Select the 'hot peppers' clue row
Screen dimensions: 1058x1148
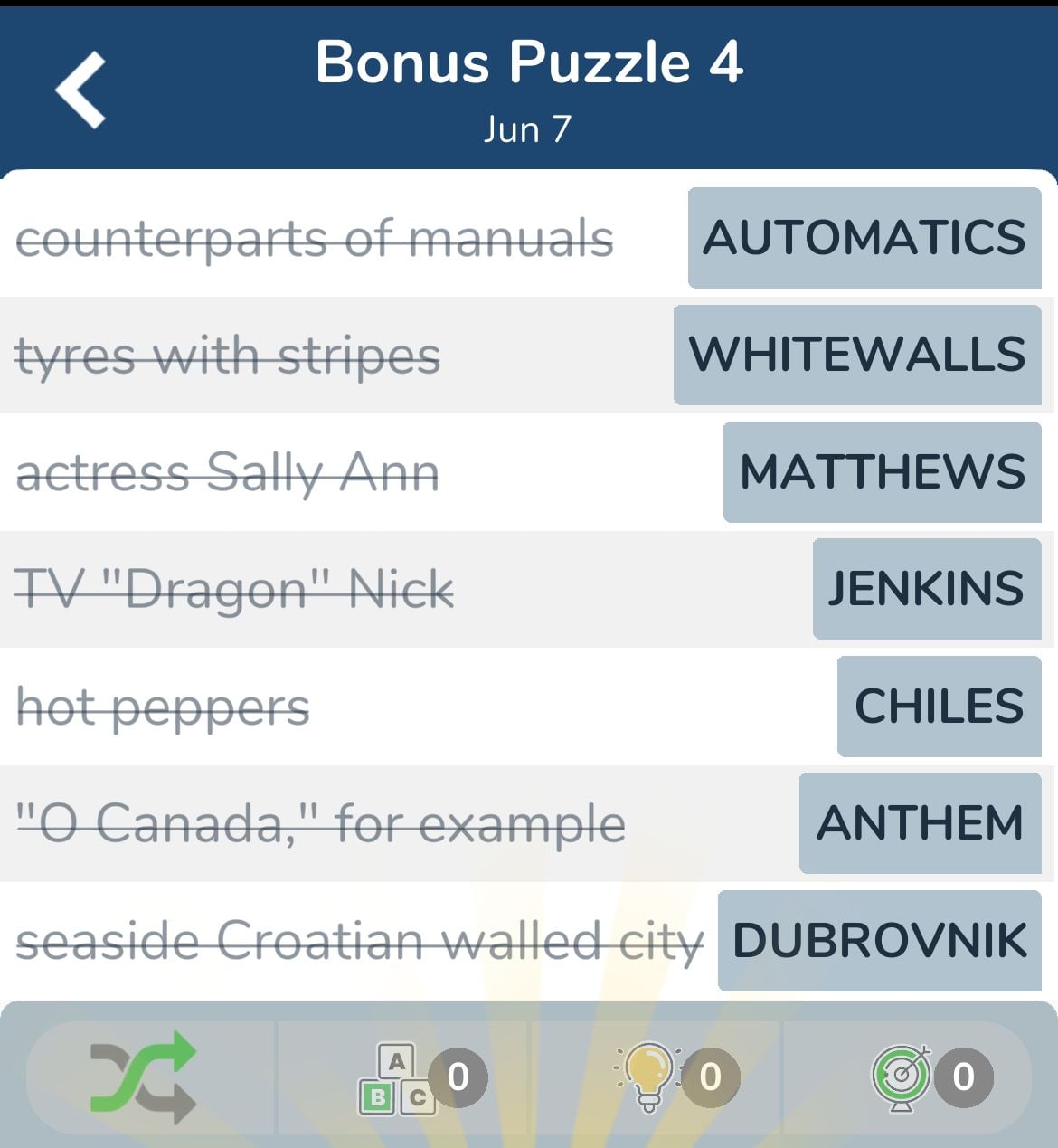tap(163, 706)
